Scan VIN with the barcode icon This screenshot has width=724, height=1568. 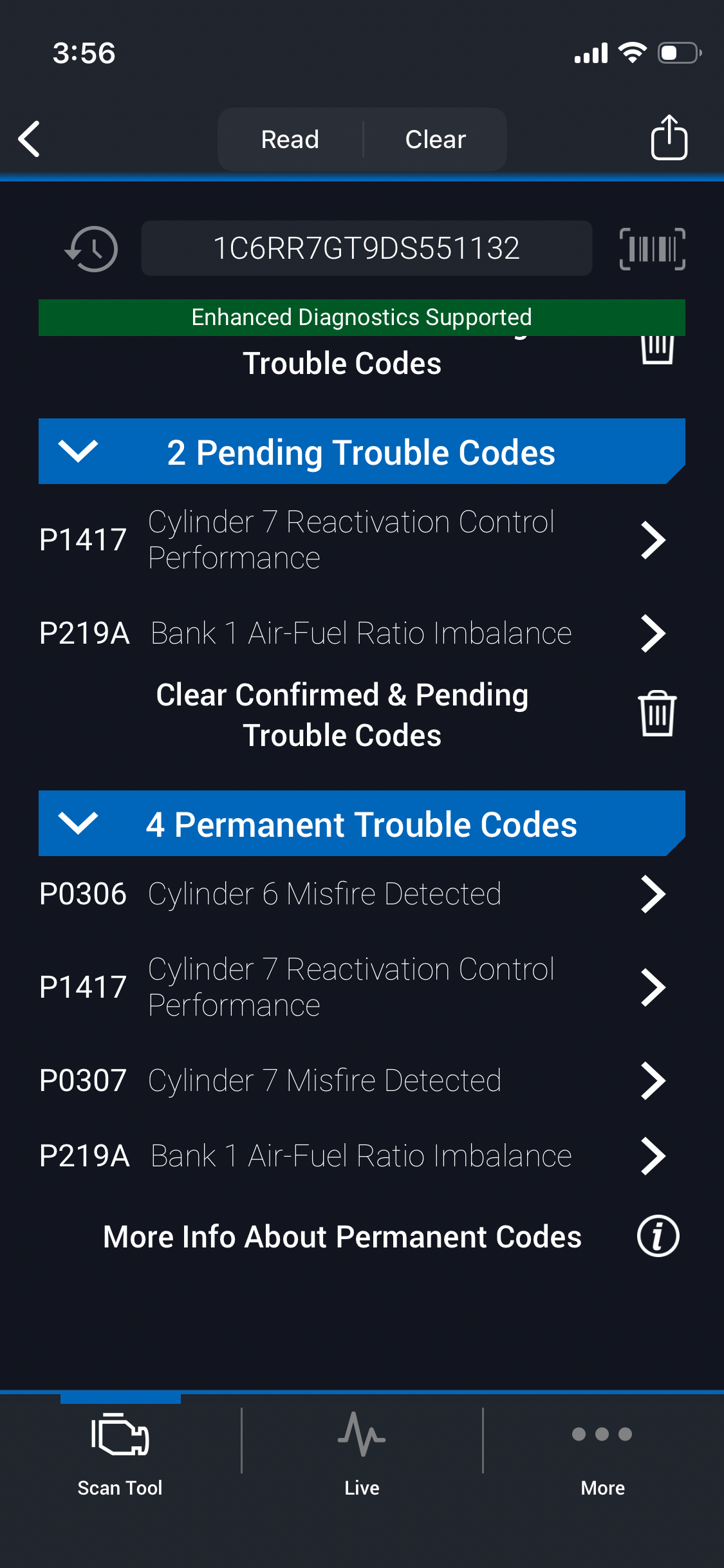pos(652,248)
